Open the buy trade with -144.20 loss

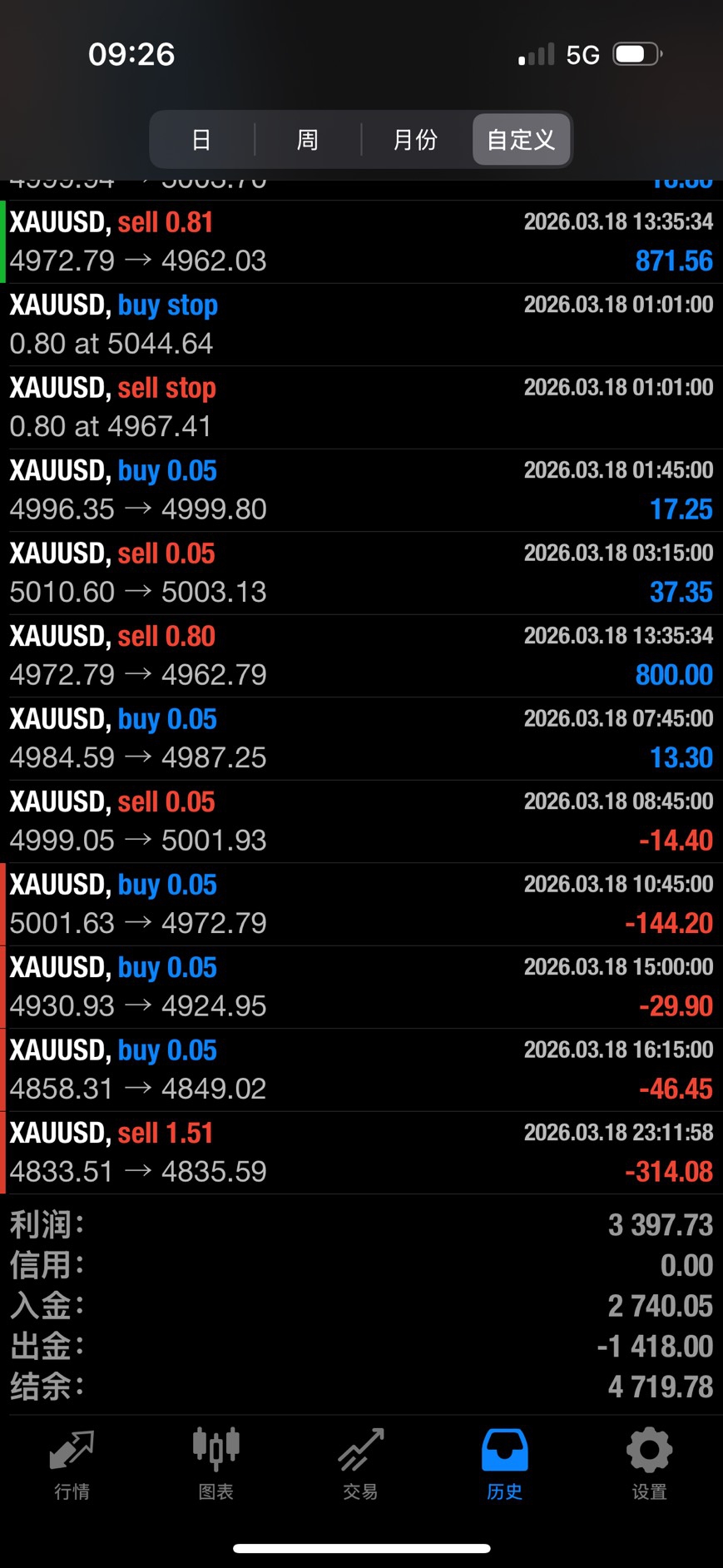(x=361, y=904)
